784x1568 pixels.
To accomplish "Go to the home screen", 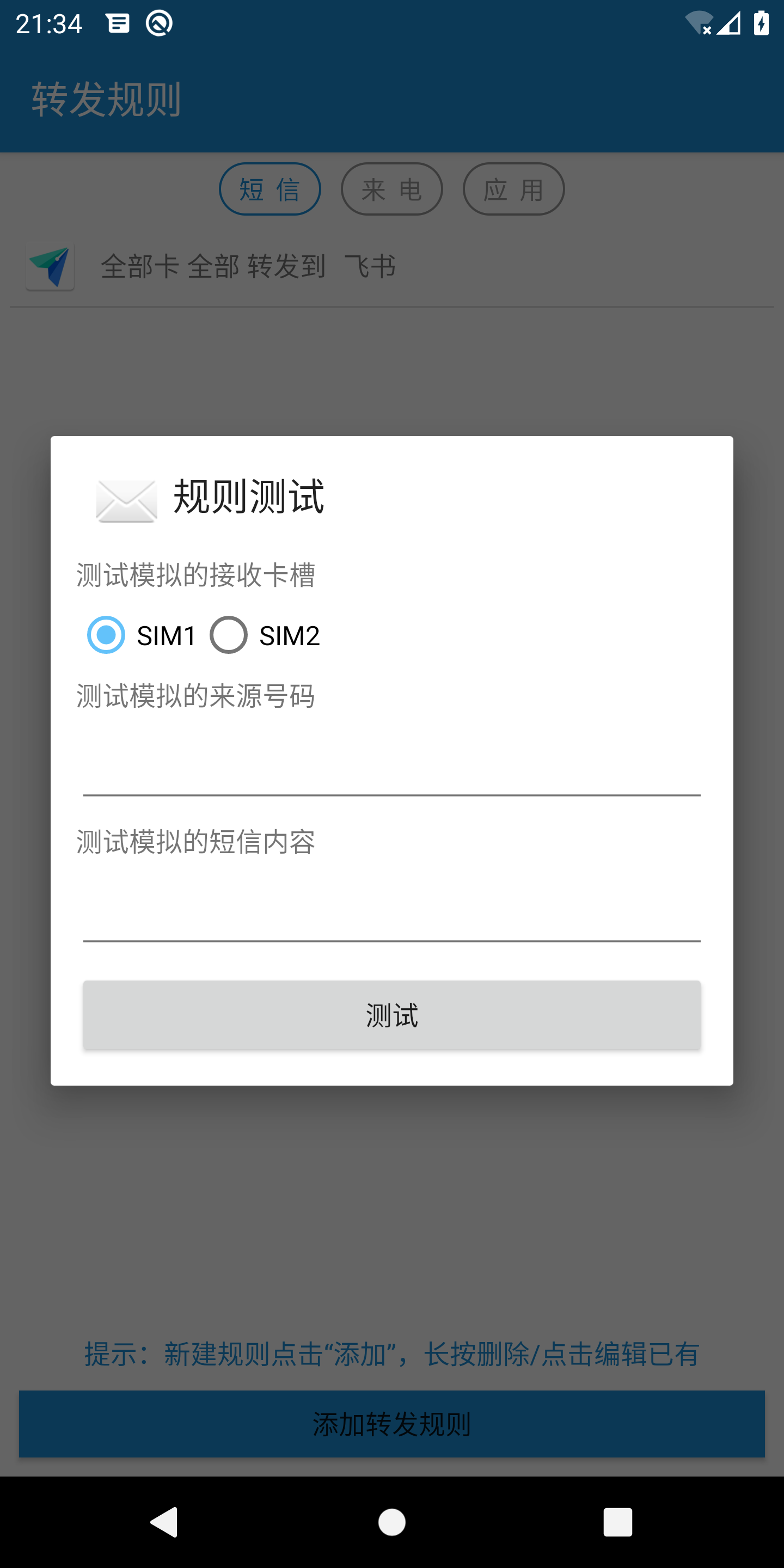I will click(x=391, y=1522).
